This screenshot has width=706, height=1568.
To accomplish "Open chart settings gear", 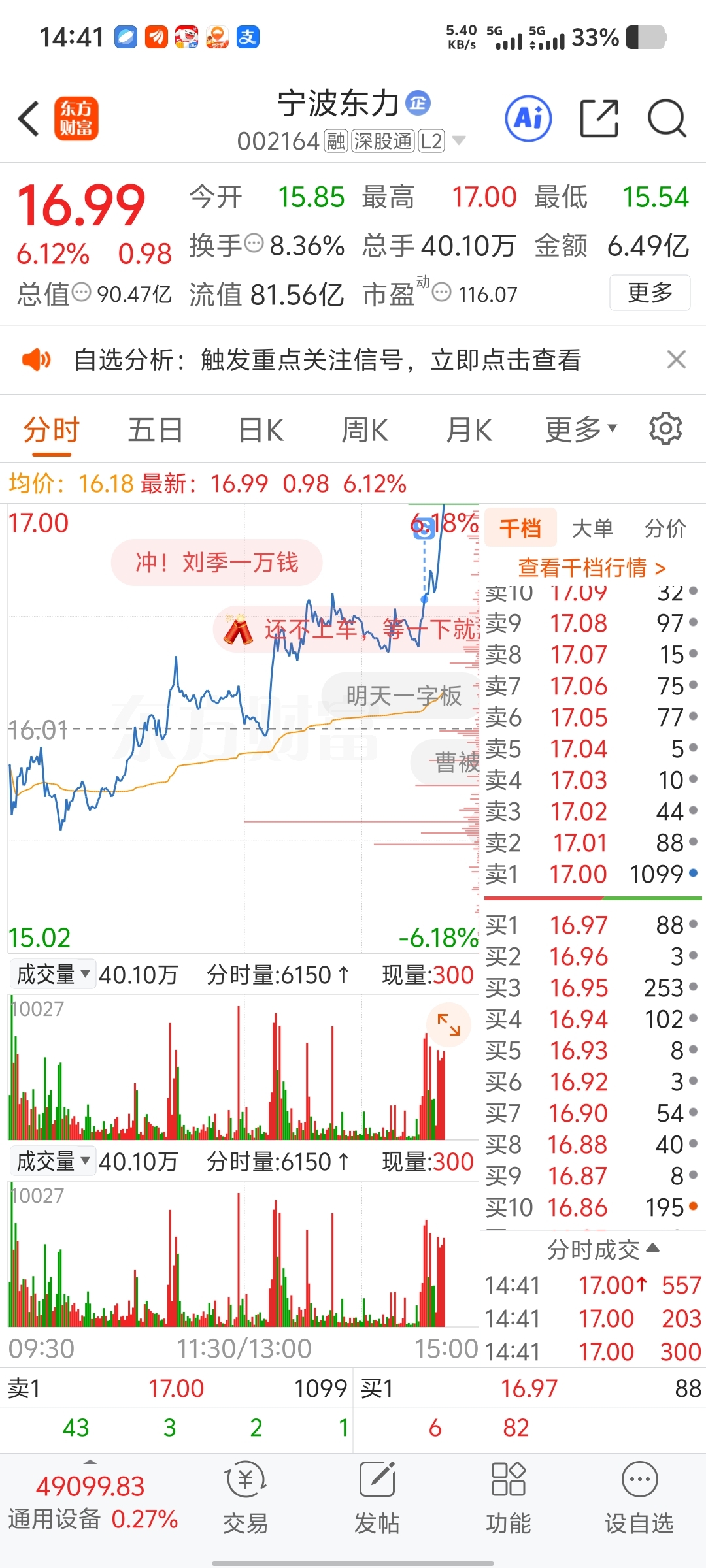I will point(665,429).
